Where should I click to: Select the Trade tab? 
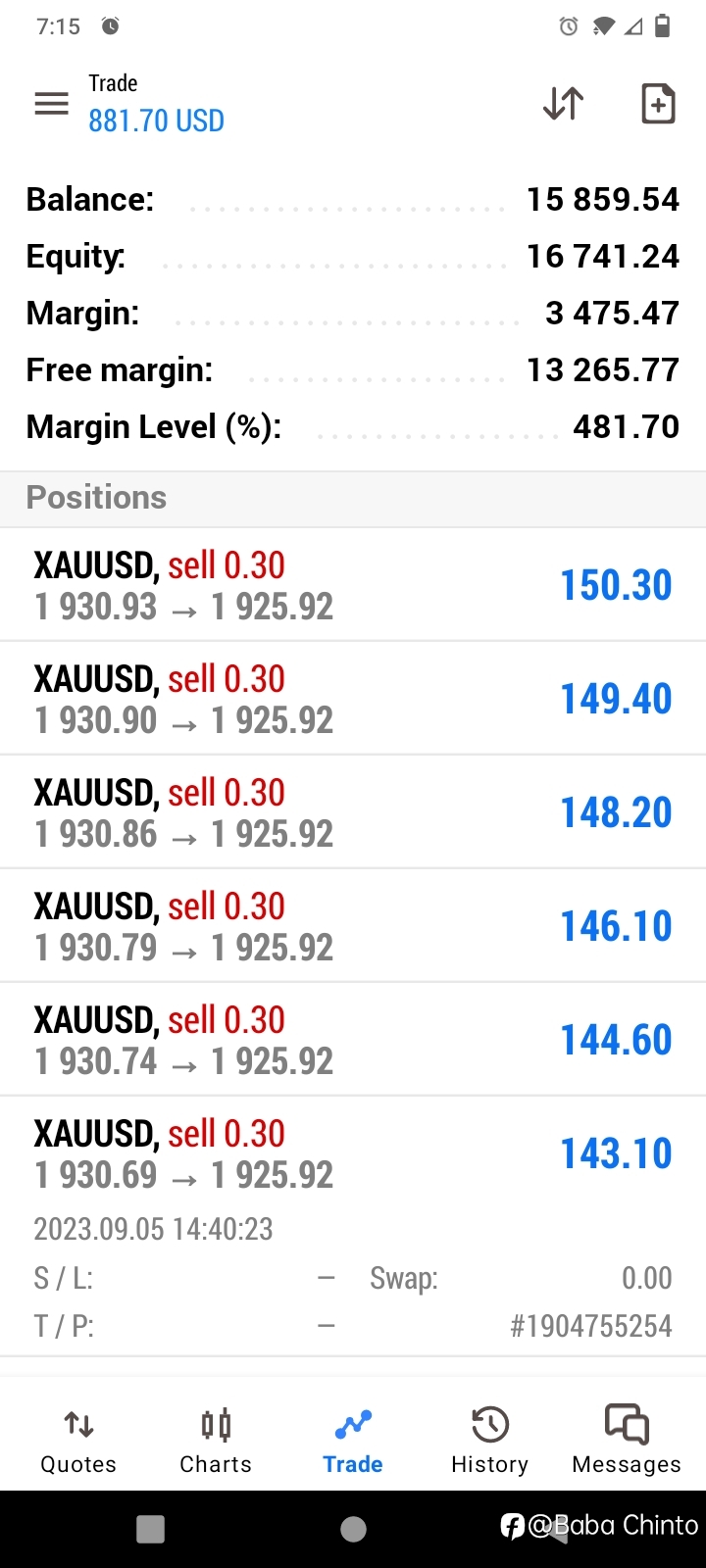tap(353, 1441)
